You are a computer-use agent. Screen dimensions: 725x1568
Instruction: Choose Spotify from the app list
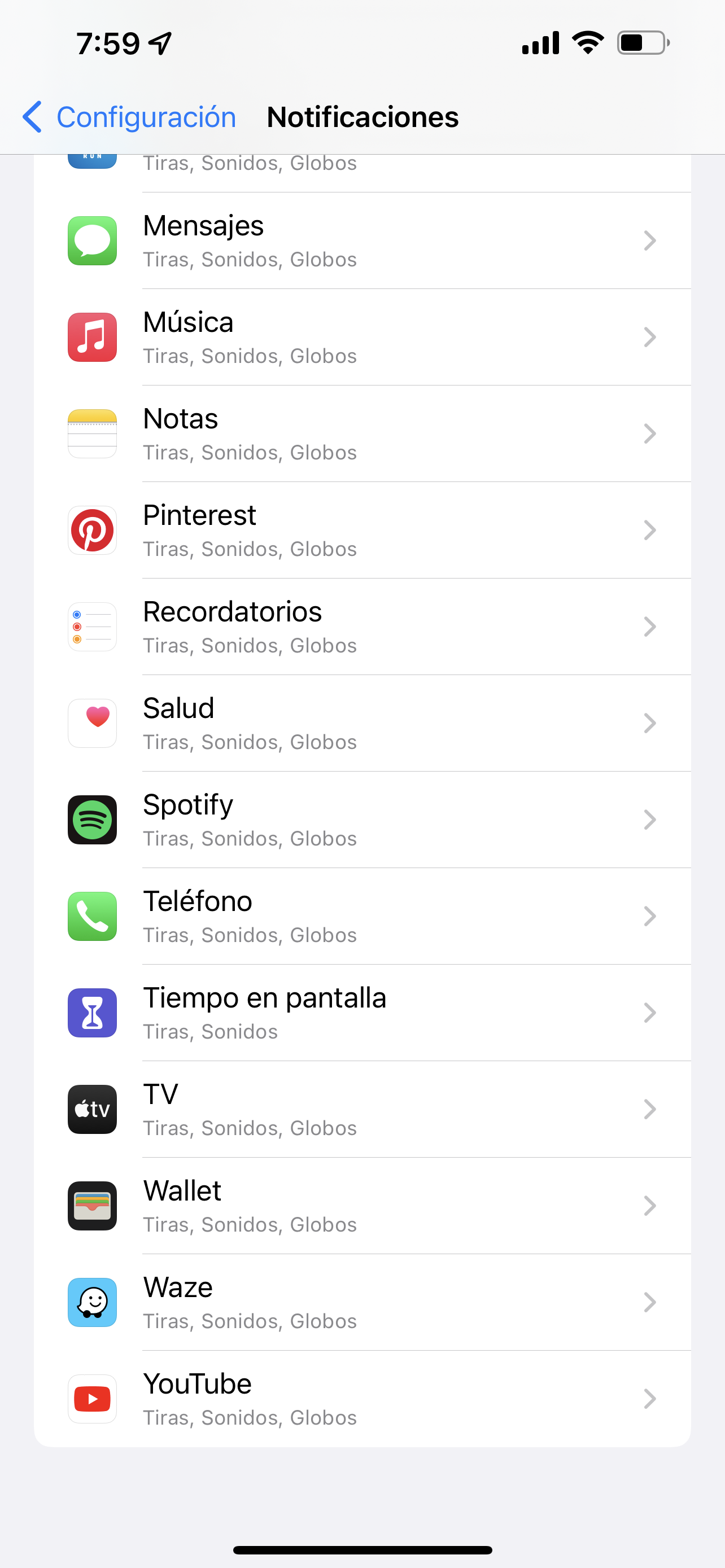(x=361, y=820)
